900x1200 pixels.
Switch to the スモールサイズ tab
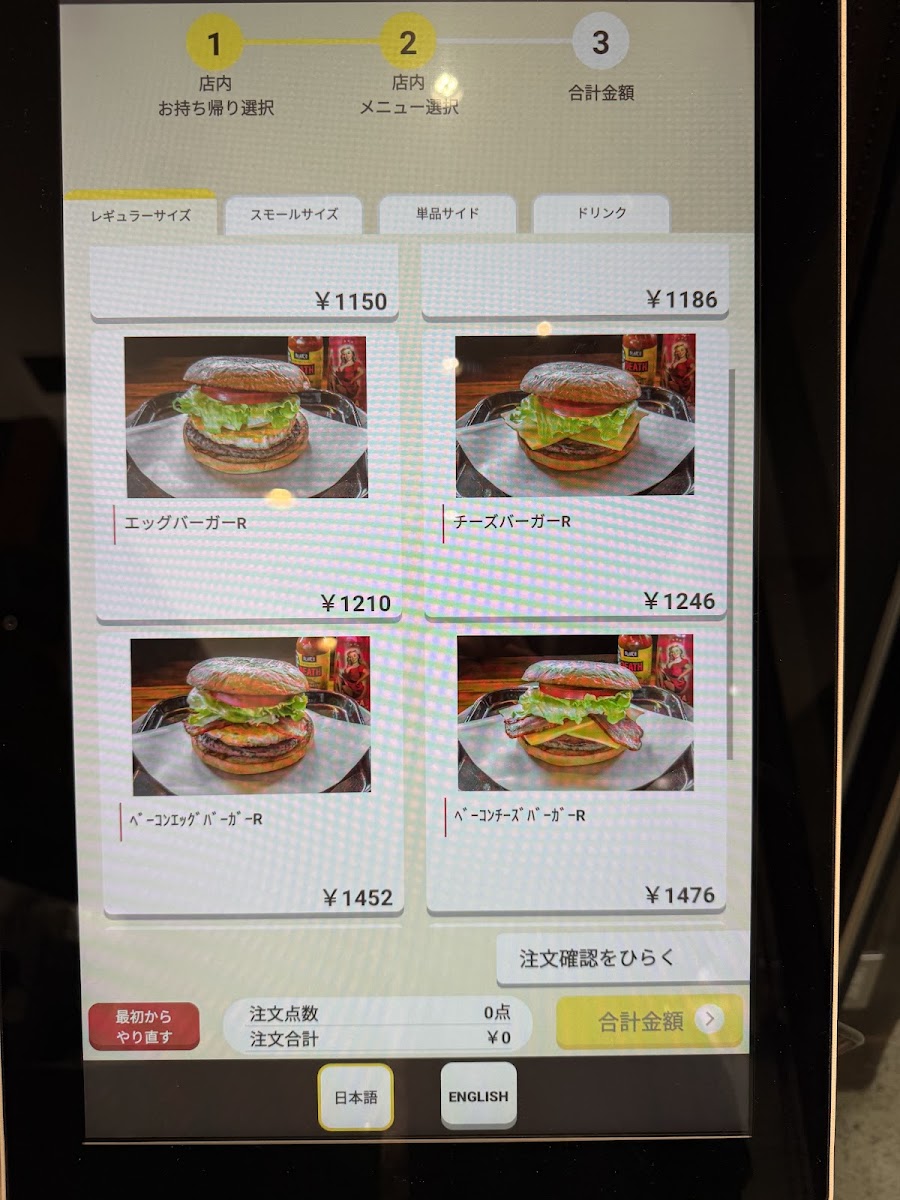(293, 214)
